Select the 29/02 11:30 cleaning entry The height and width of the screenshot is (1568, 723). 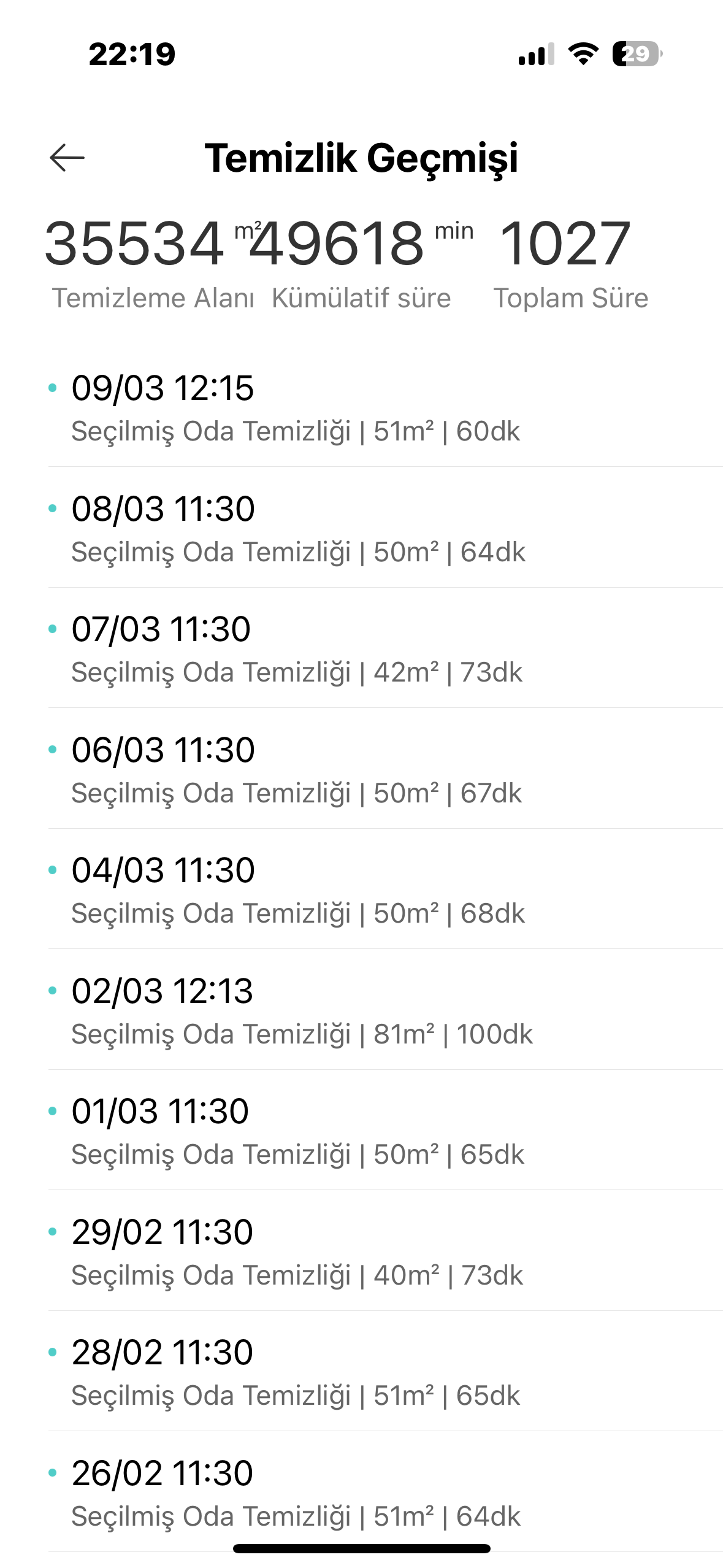pyautogui.click(x=385, y=1251)
